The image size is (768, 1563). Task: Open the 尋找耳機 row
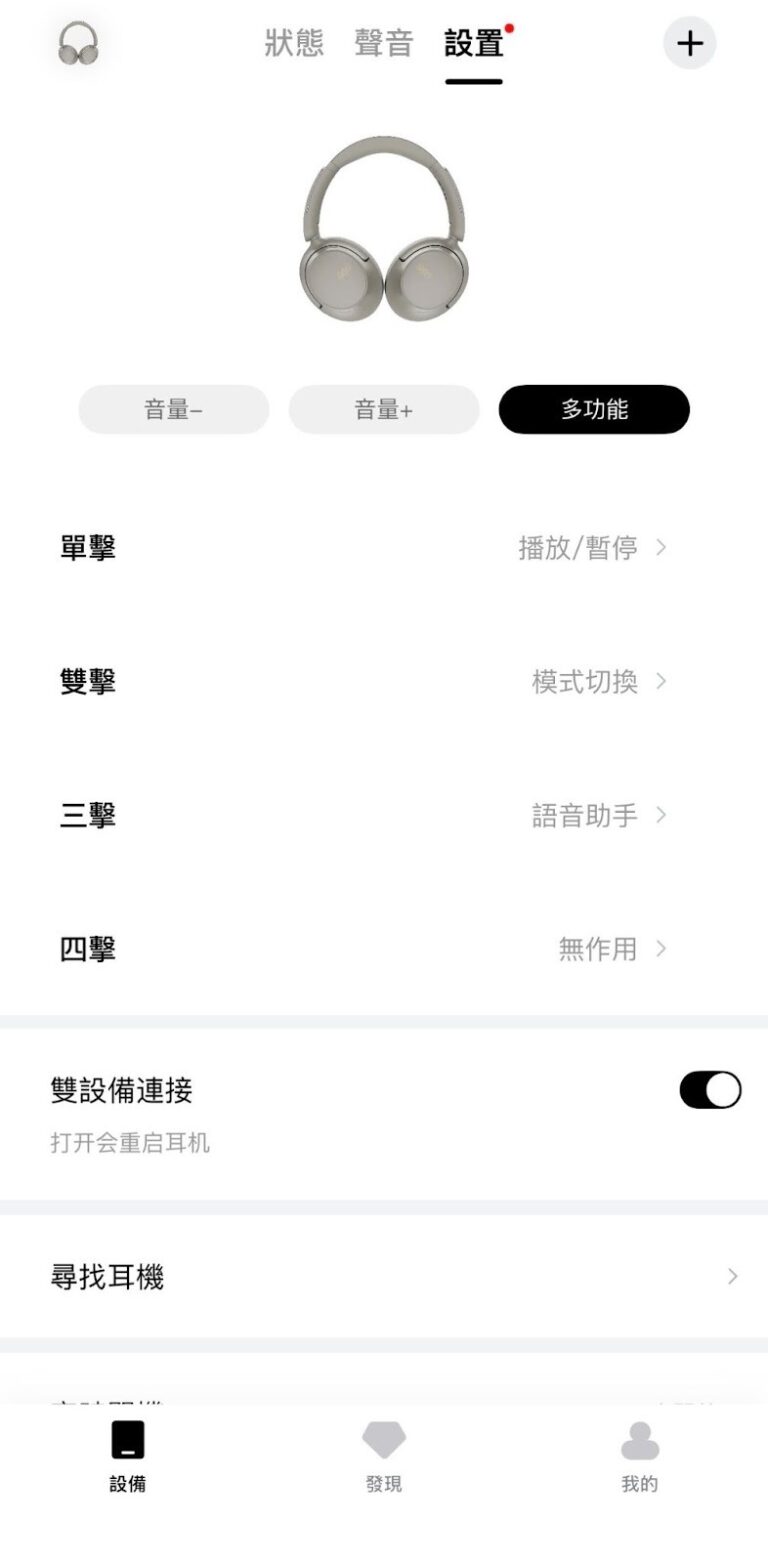pos(384,1277)
